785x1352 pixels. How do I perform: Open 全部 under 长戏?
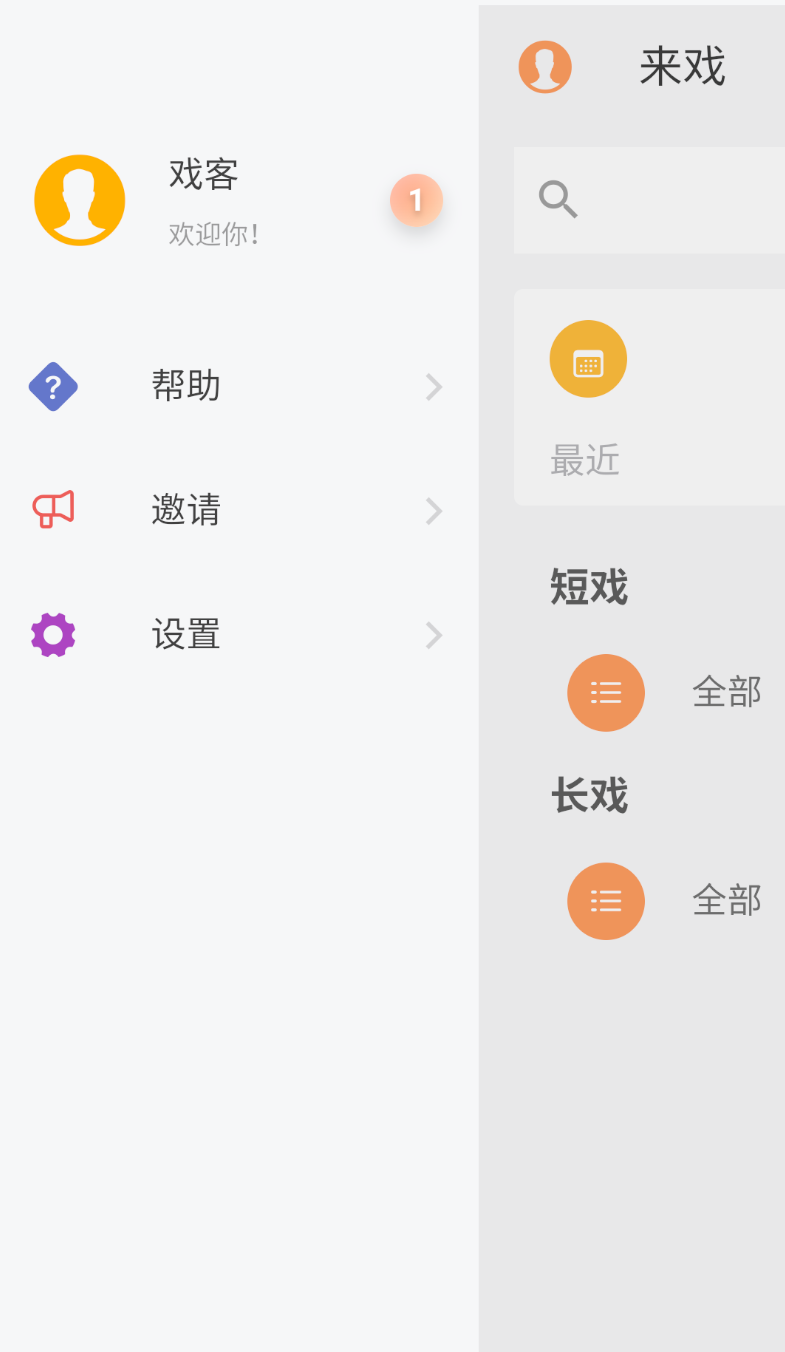click(664, 901)
